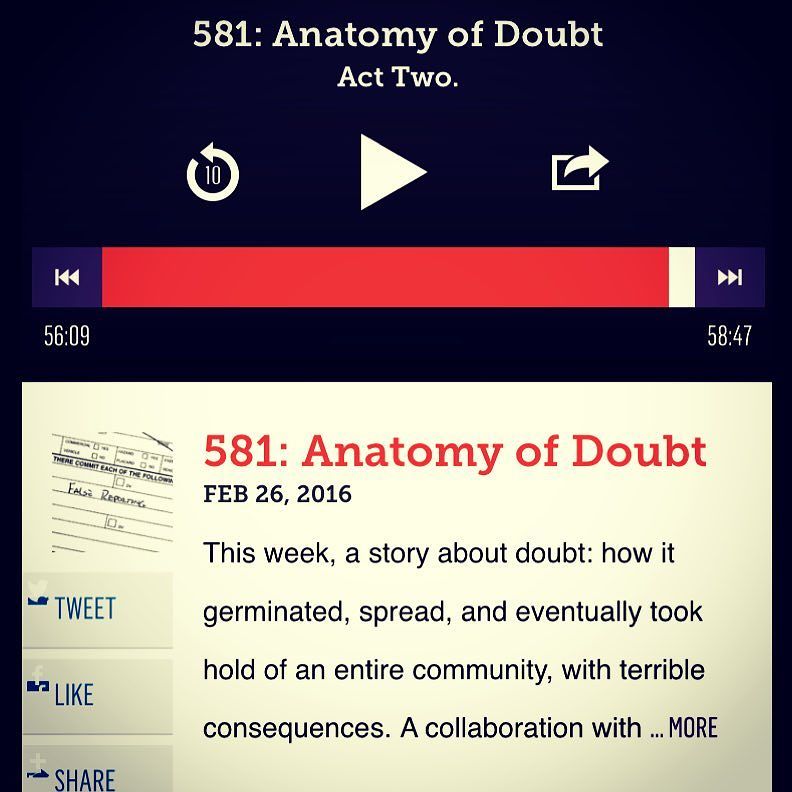This screenshot has width=792, height=792.
Task: Skip to the previous act
Action: [x=67, y=277]
